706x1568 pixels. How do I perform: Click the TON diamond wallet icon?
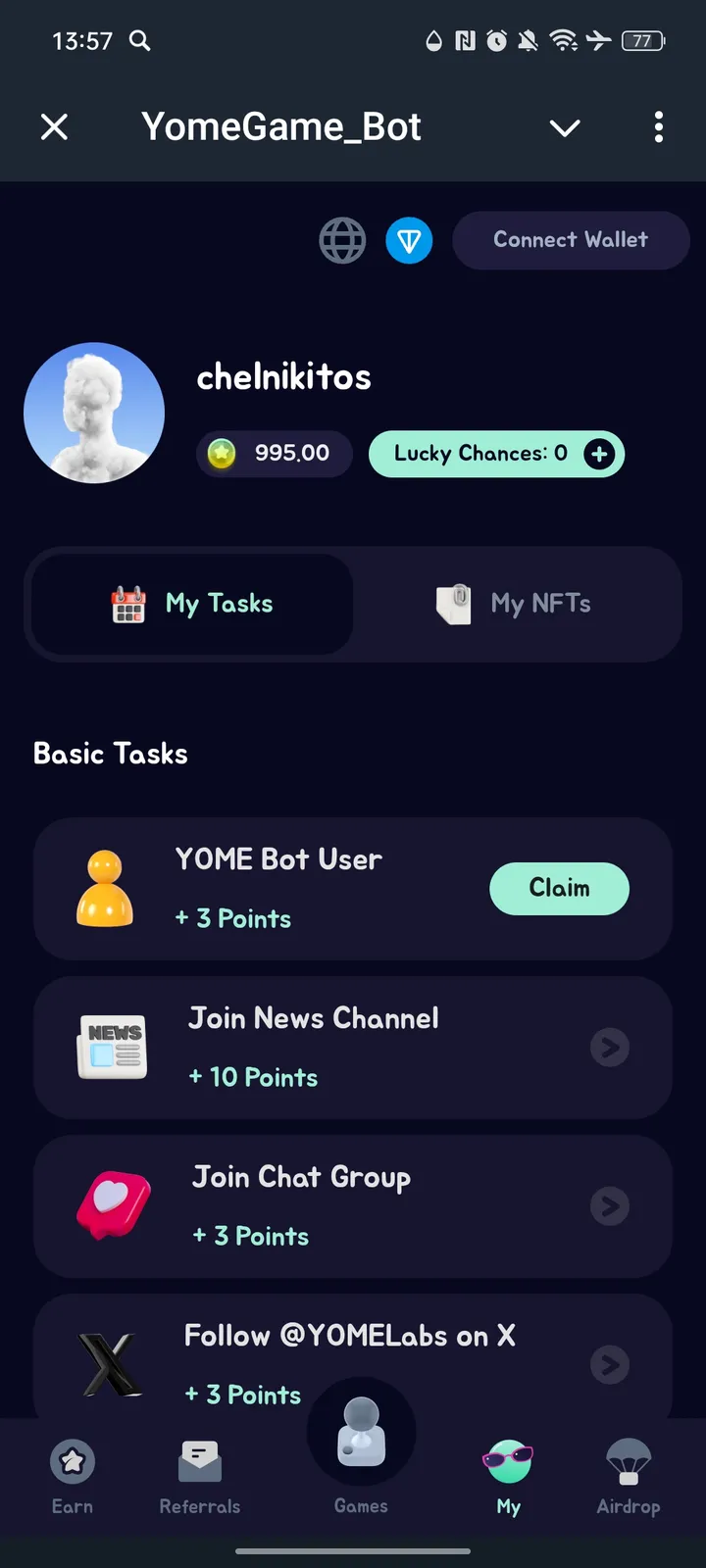point(410,240)
